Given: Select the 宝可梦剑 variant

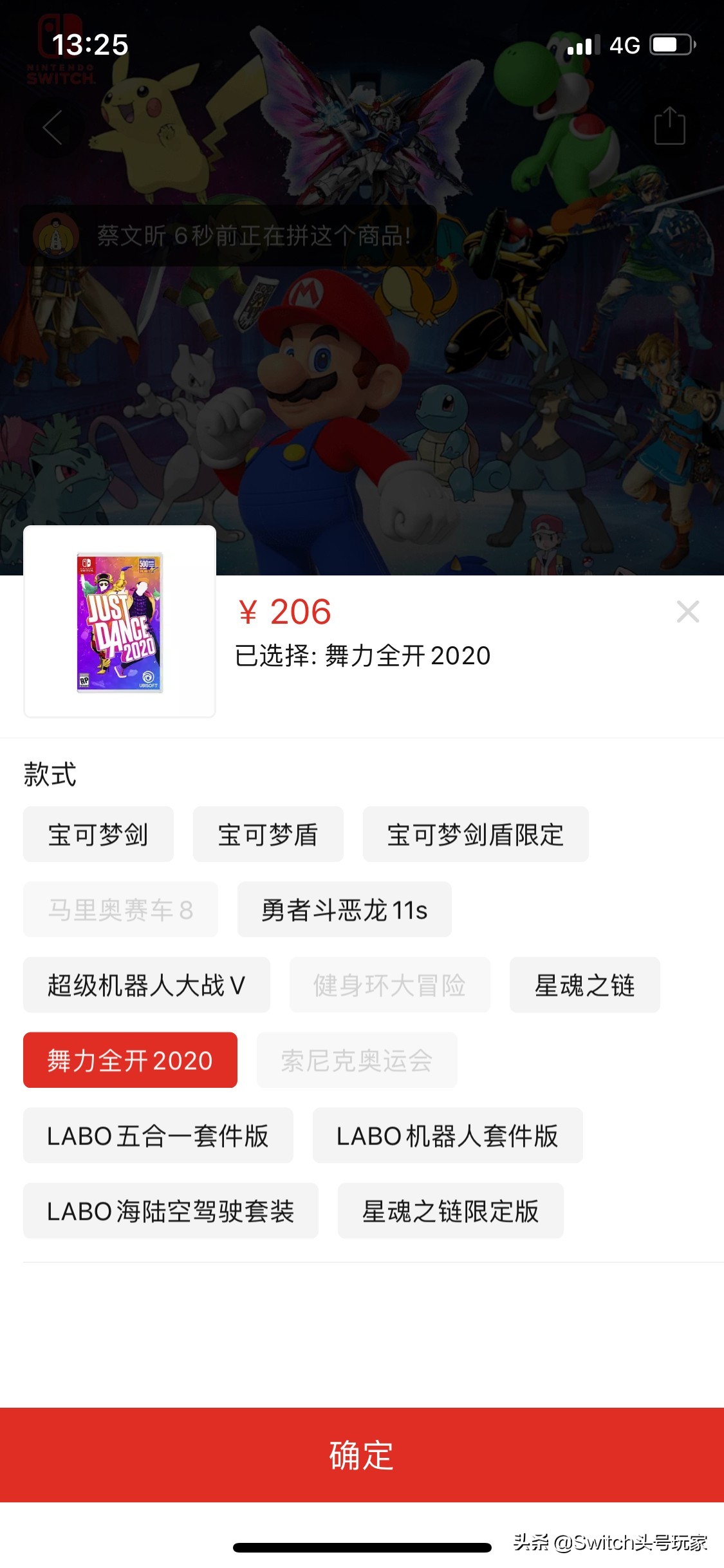Looking at the screenshot, I should (x=98, y=834).
